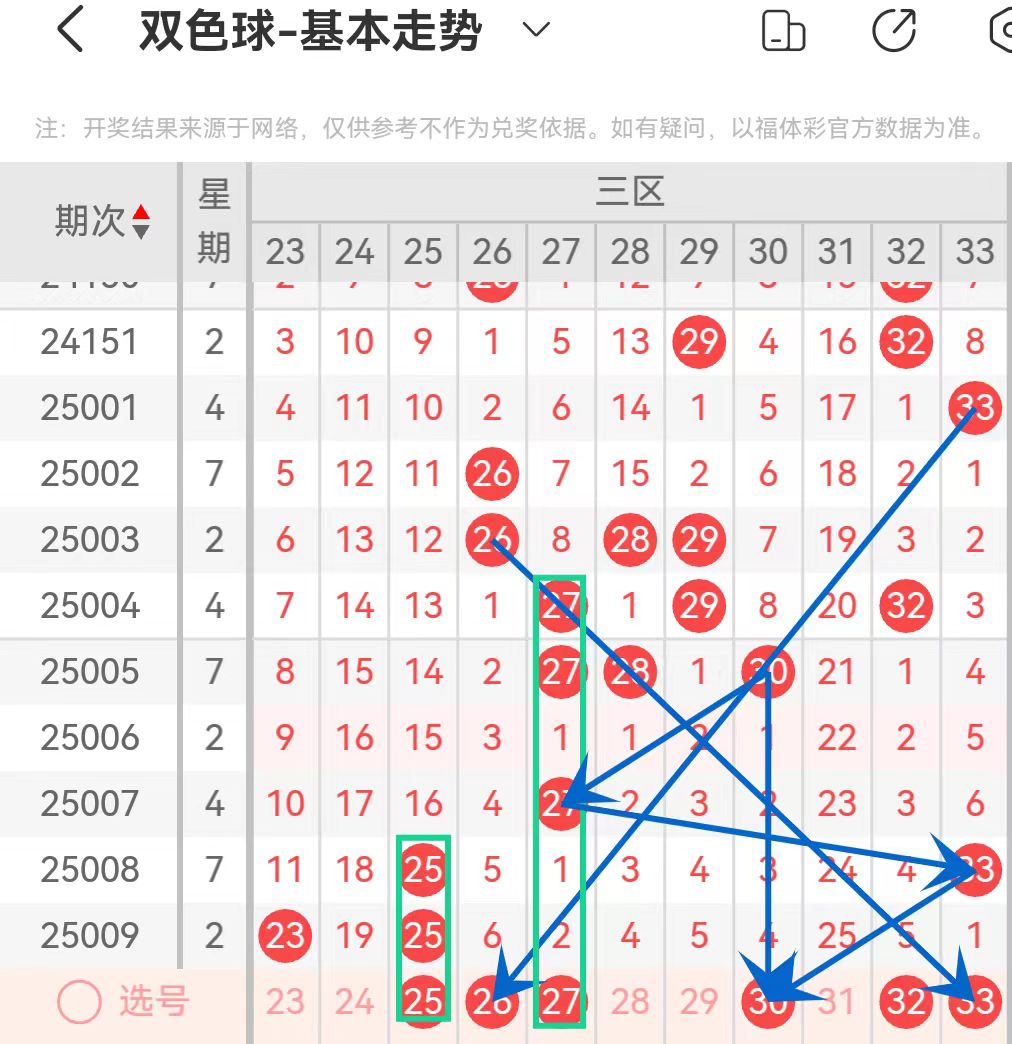Deselect number 25 in the 选号 row
This screenshot has height=1044, width=1012.
pyautogui.click(x=423, y=1001)
